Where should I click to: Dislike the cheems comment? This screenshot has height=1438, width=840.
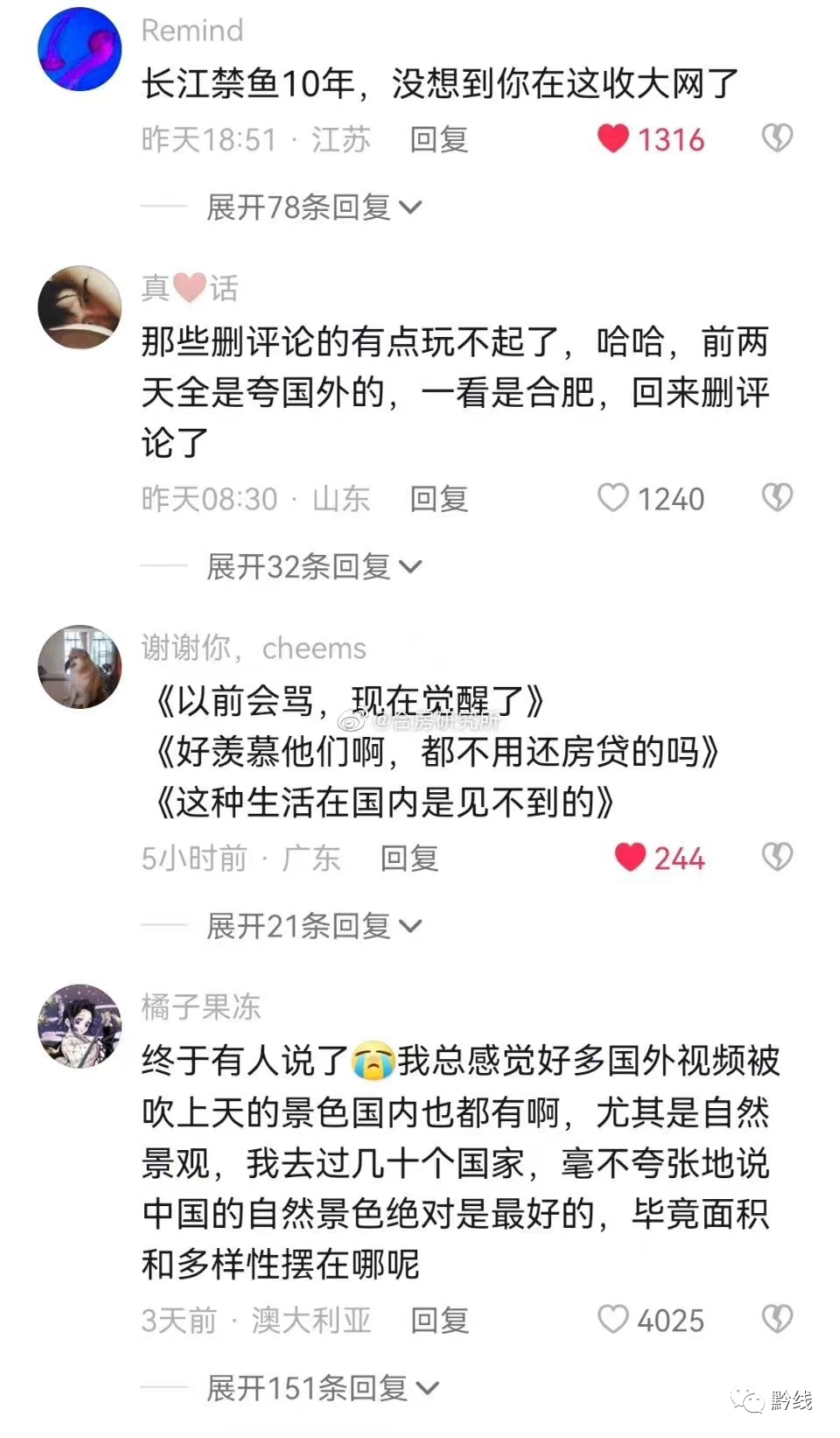pos(777,857)
